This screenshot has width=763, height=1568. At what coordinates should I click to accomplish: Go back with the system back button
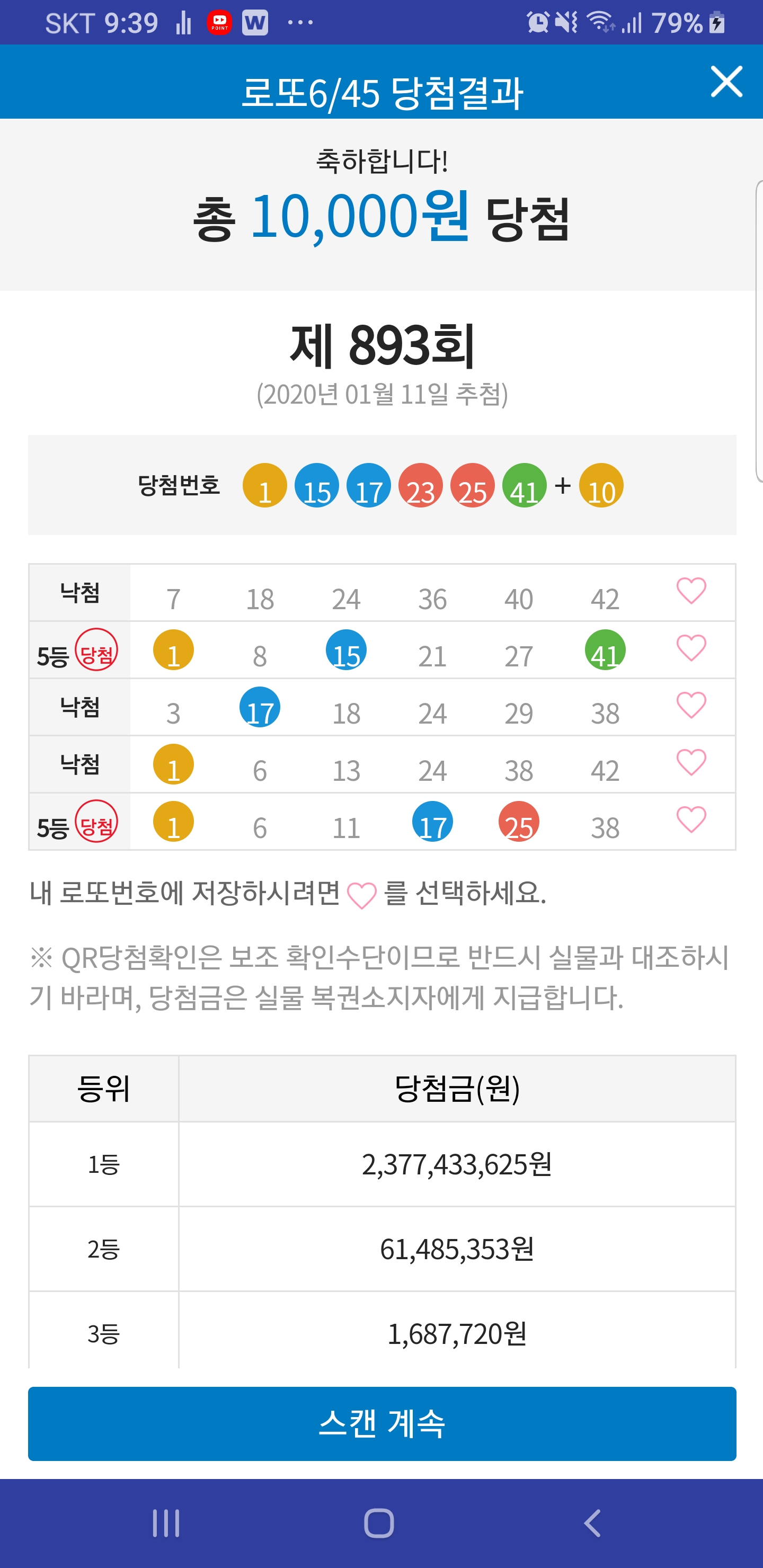(592, 1524)
